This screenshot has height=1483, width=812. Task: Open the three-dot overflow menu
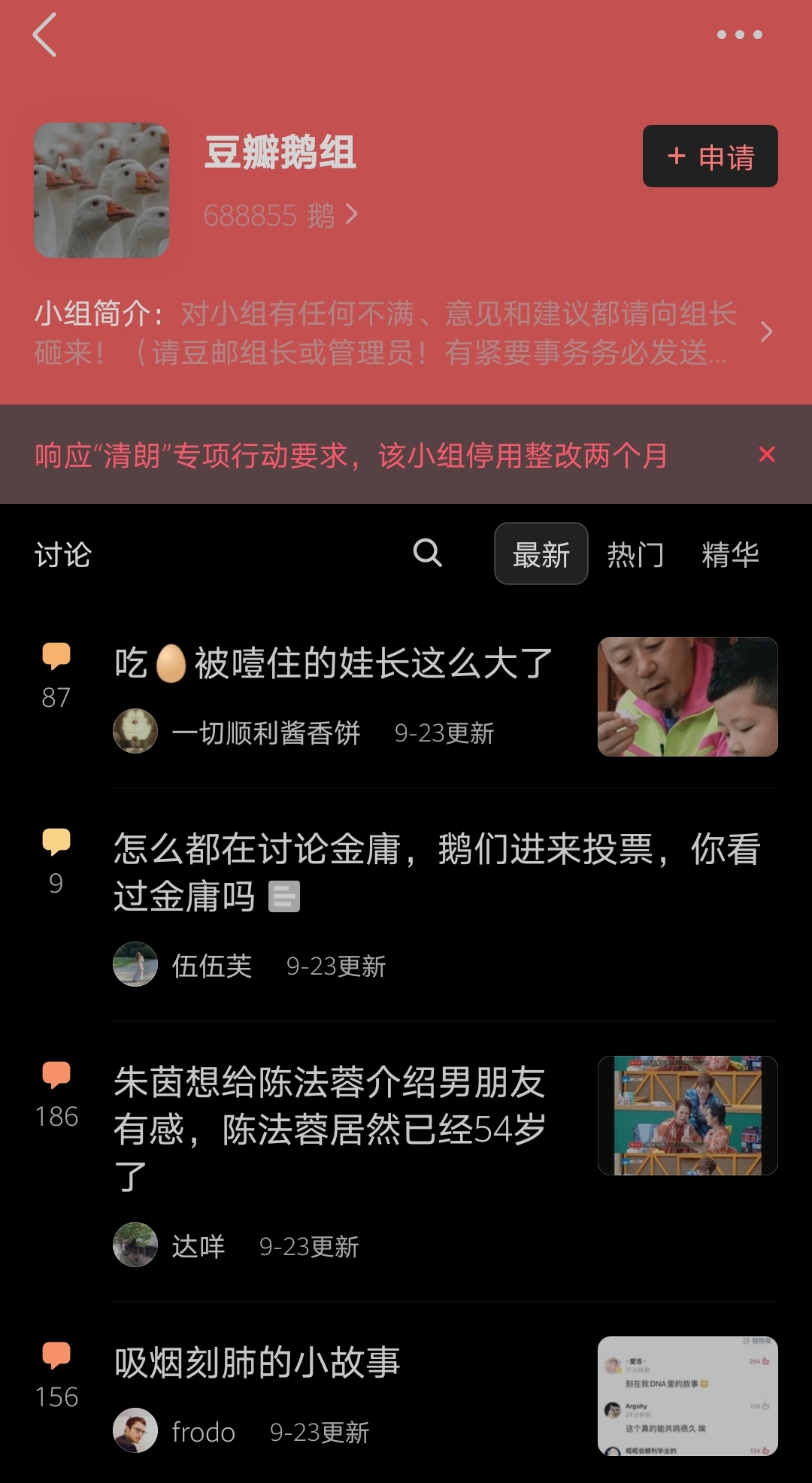pos(739,35)
